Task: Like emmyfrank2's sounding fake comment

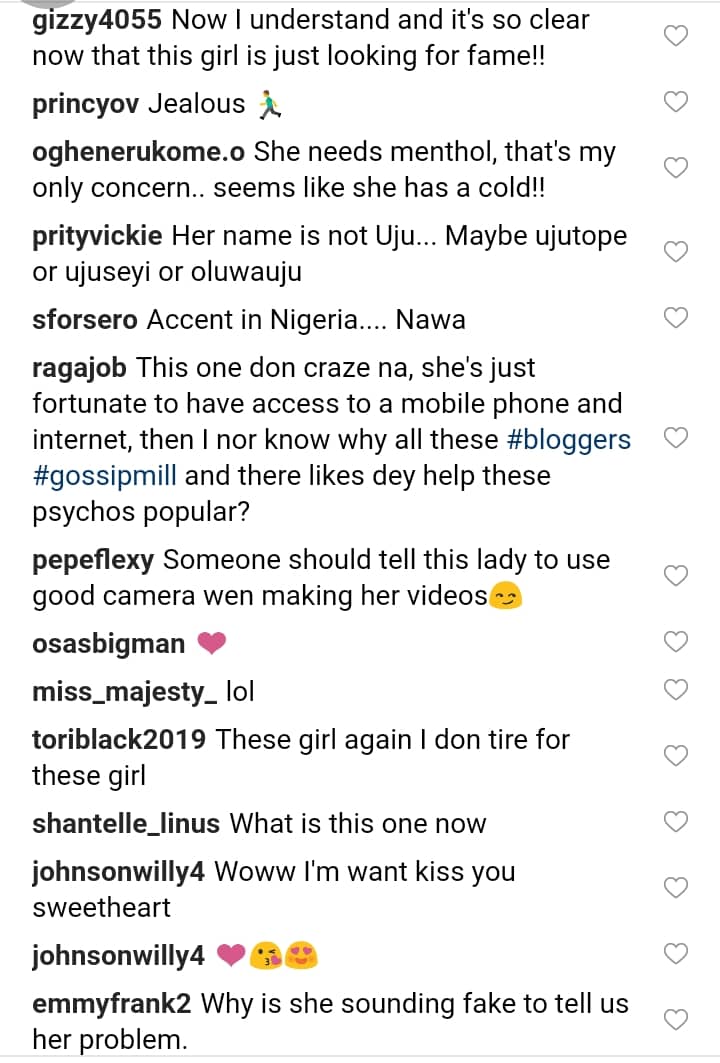Action: coord(677,1020)
